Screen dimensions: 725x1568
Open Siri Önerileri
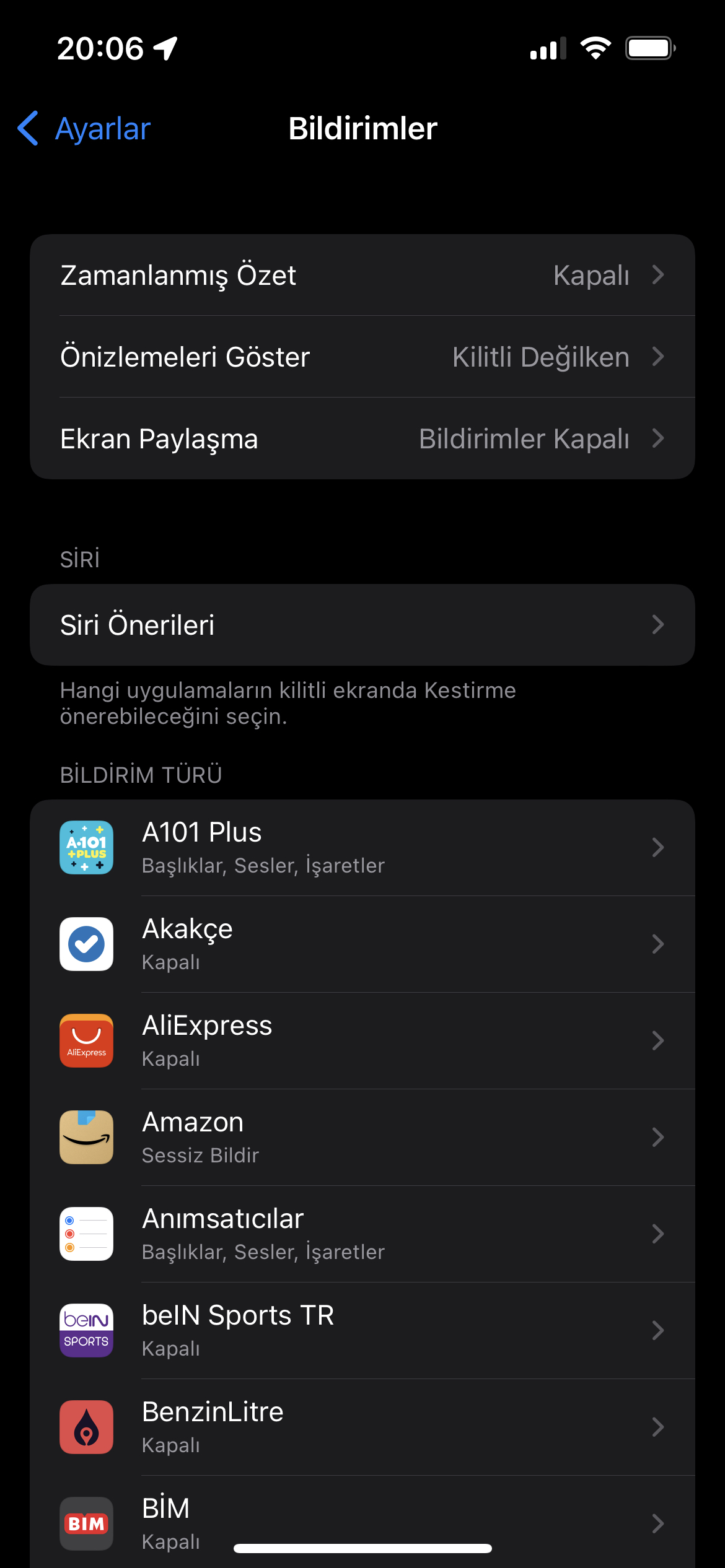(x=362, y=625)
